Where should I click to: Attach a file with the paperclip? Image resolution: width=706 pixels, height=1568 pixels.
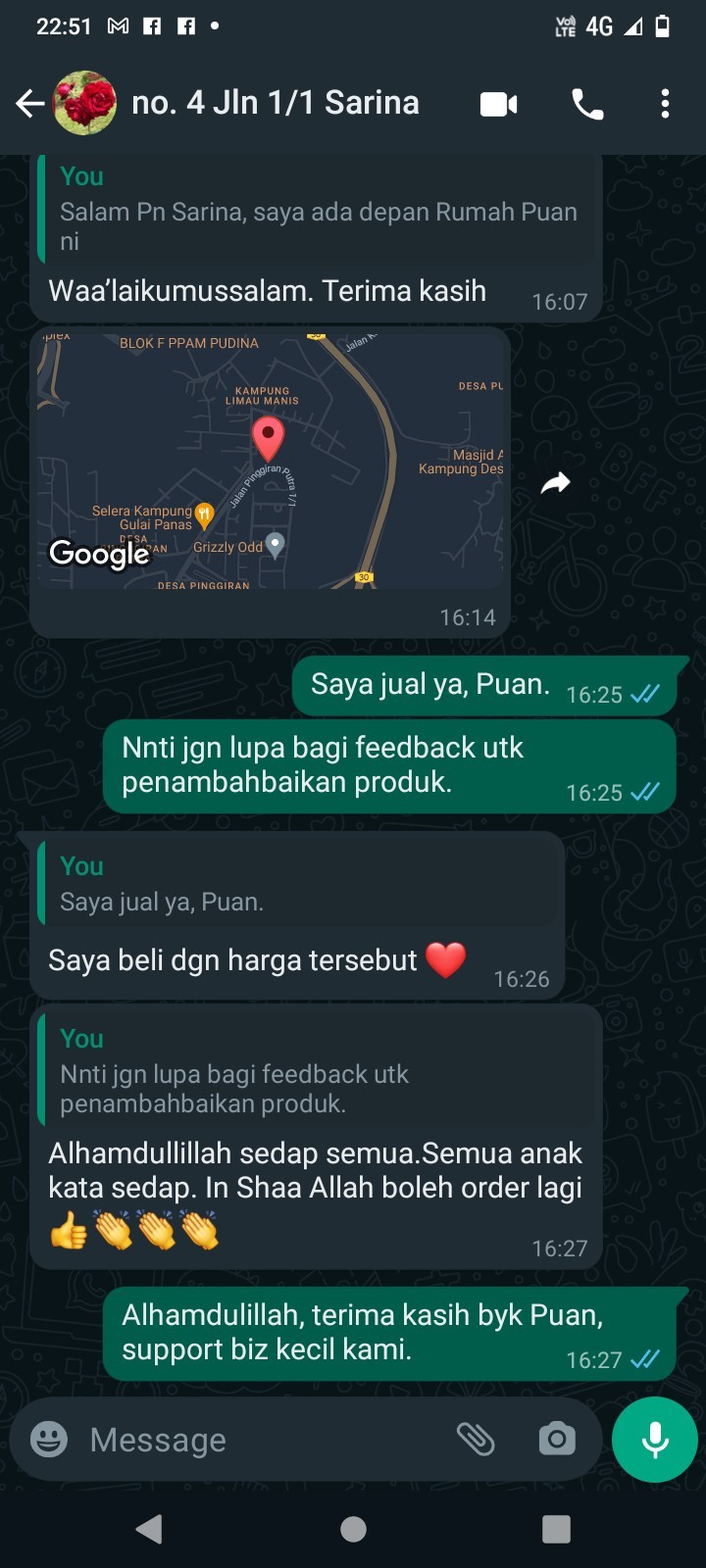point(476,1440)
